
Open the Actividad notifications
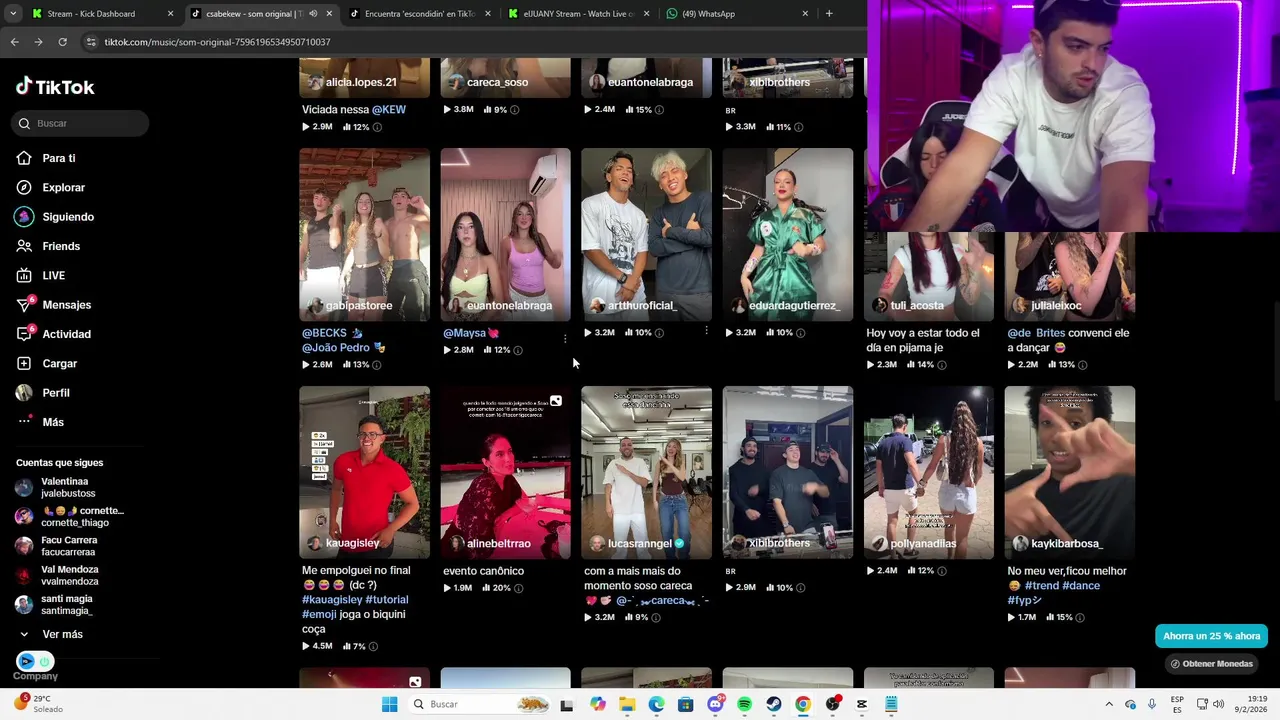(66, 334)
